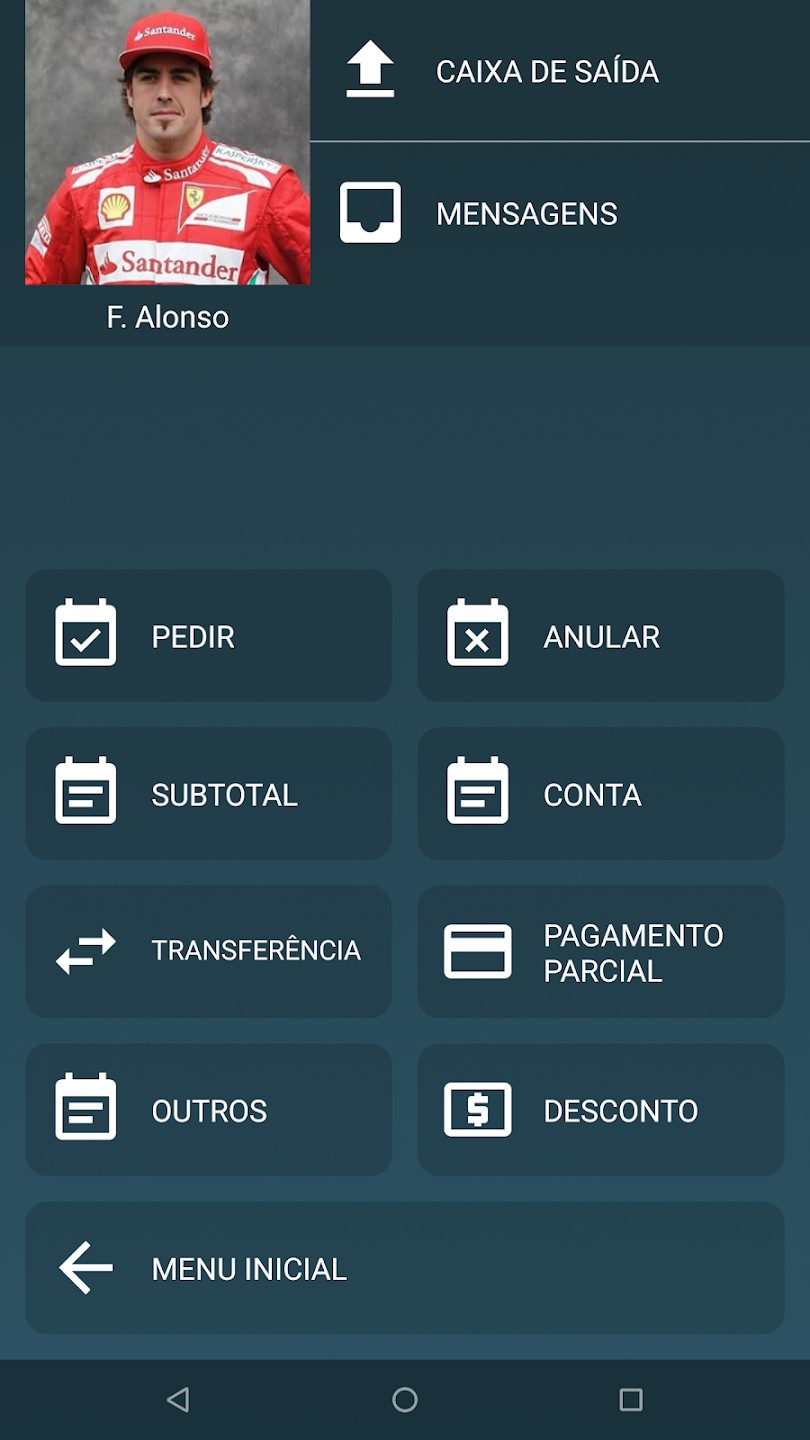The height and width of the screenshot is (1440, 810).
Task: Open the Pedir order screen
Action: (208, 636)
